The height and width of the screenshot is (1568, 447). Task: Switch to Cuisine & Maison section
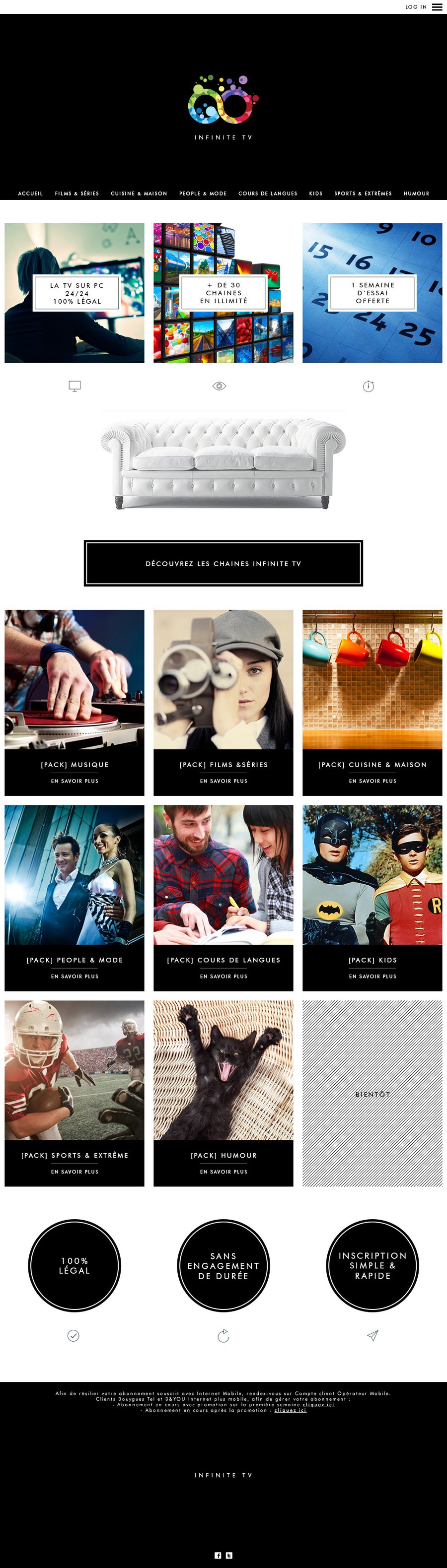[139, 194]
